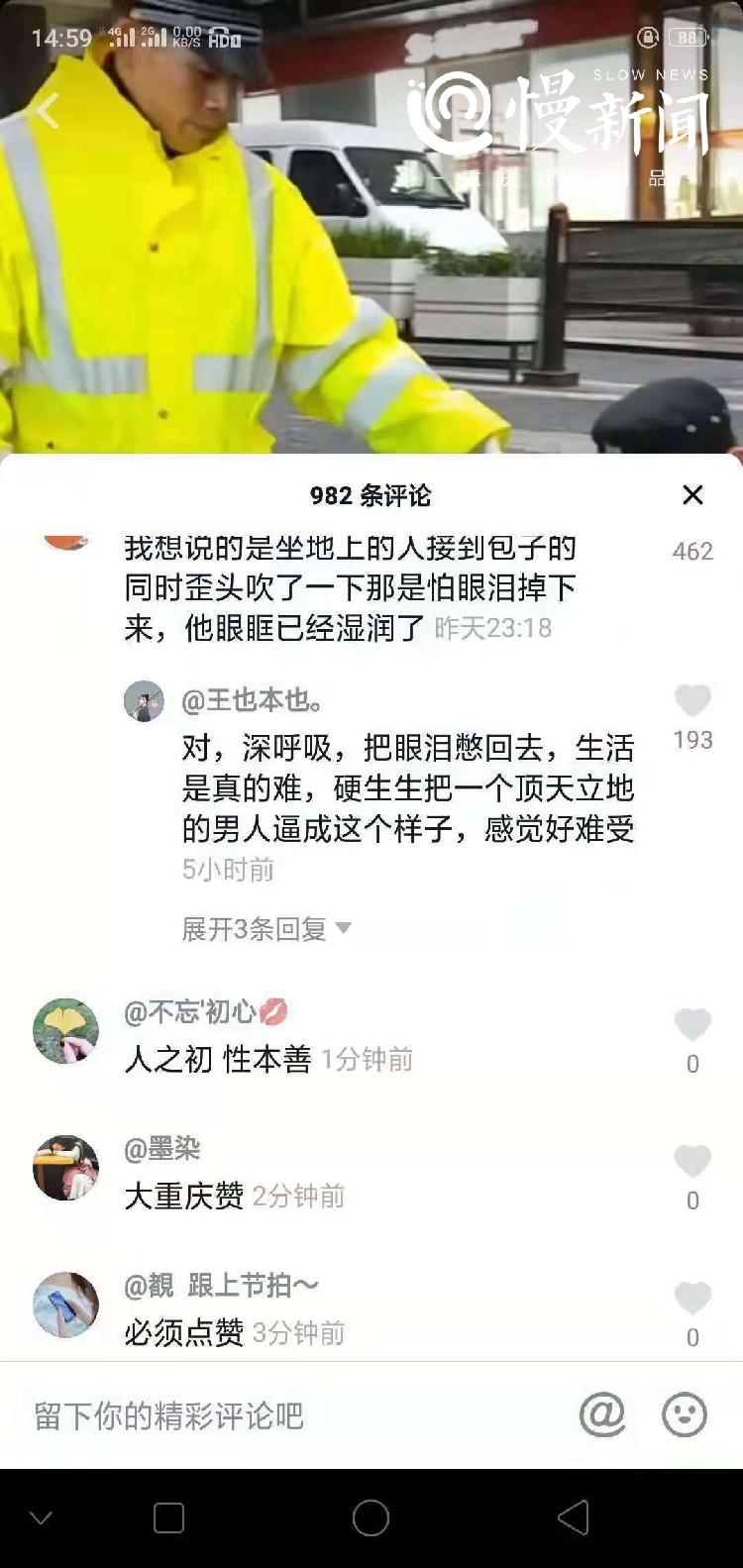Like the comment 必须点赞
Image resolution: width=743 pixels, height=1568 pixels.
pos(692,1299)
